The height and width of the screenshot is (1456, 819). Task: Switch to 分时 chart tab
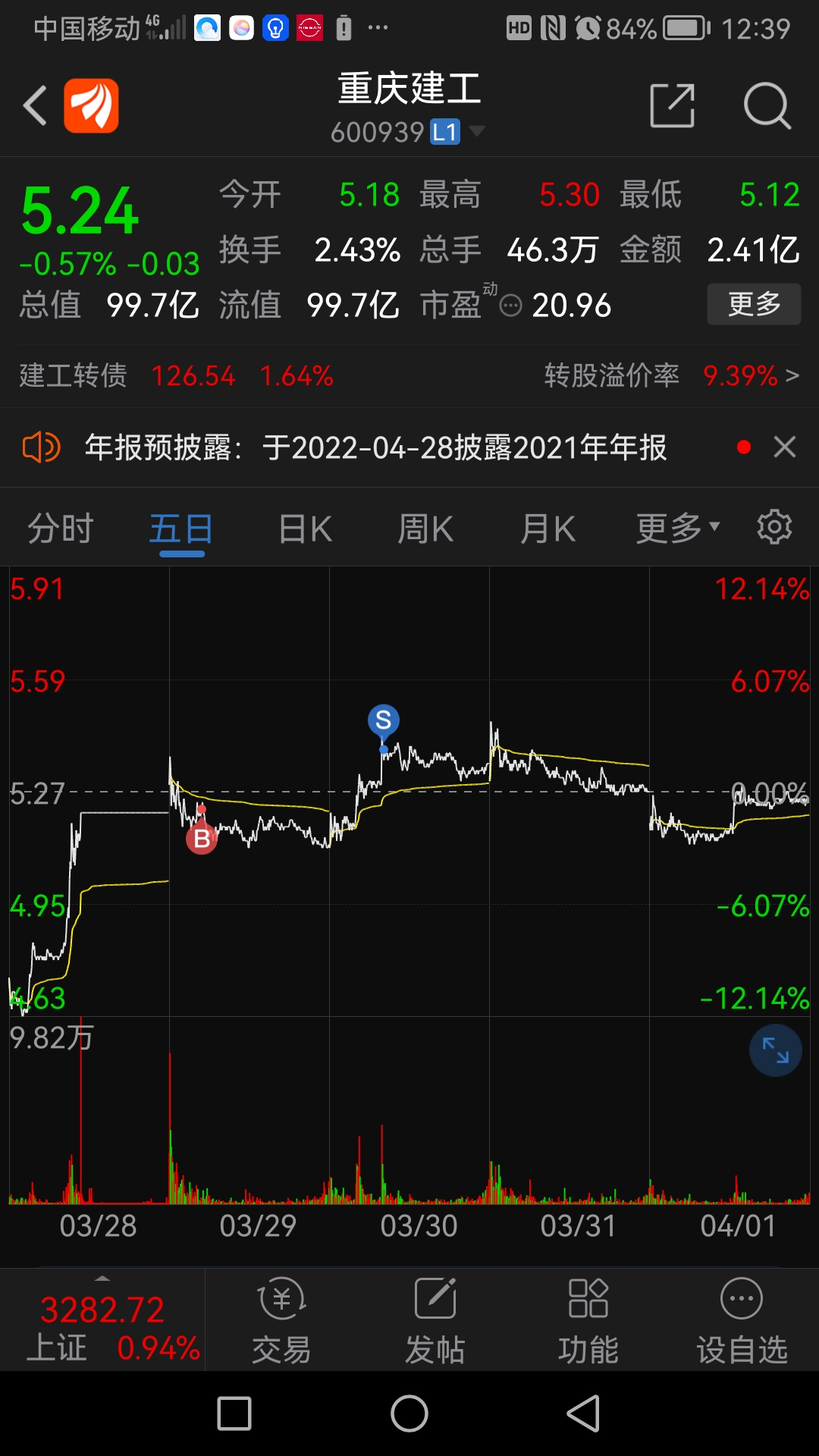(x=61, y=529)
